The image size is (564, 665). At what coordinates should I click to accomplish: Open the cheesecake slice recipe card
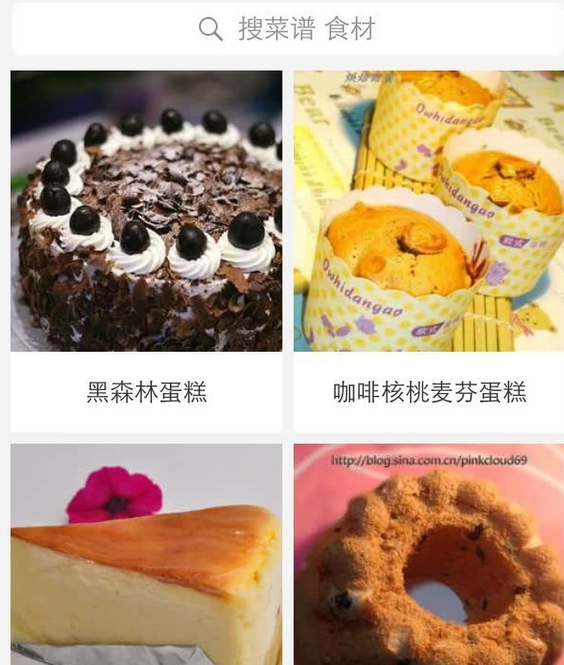146,554
